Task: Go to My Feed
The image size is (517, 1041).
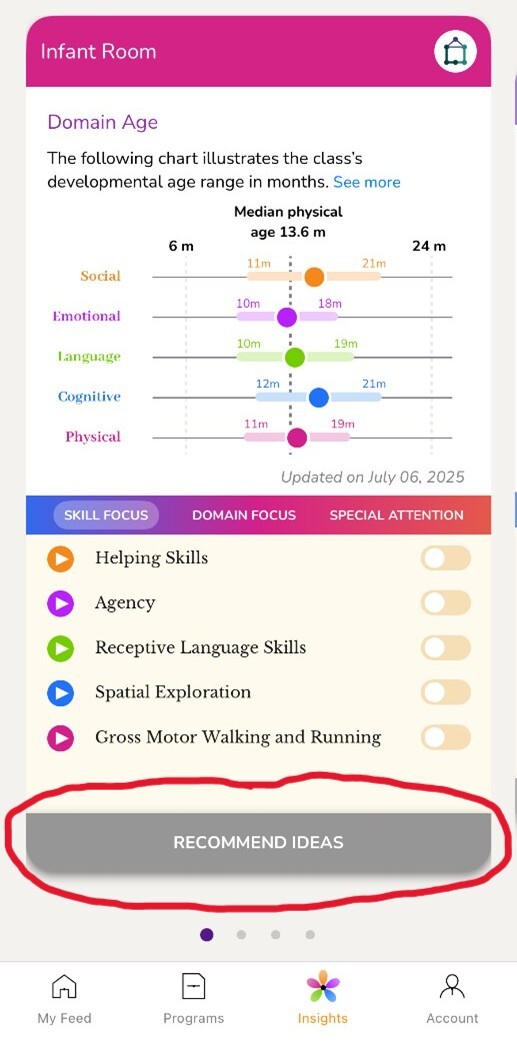Action: 64,999
